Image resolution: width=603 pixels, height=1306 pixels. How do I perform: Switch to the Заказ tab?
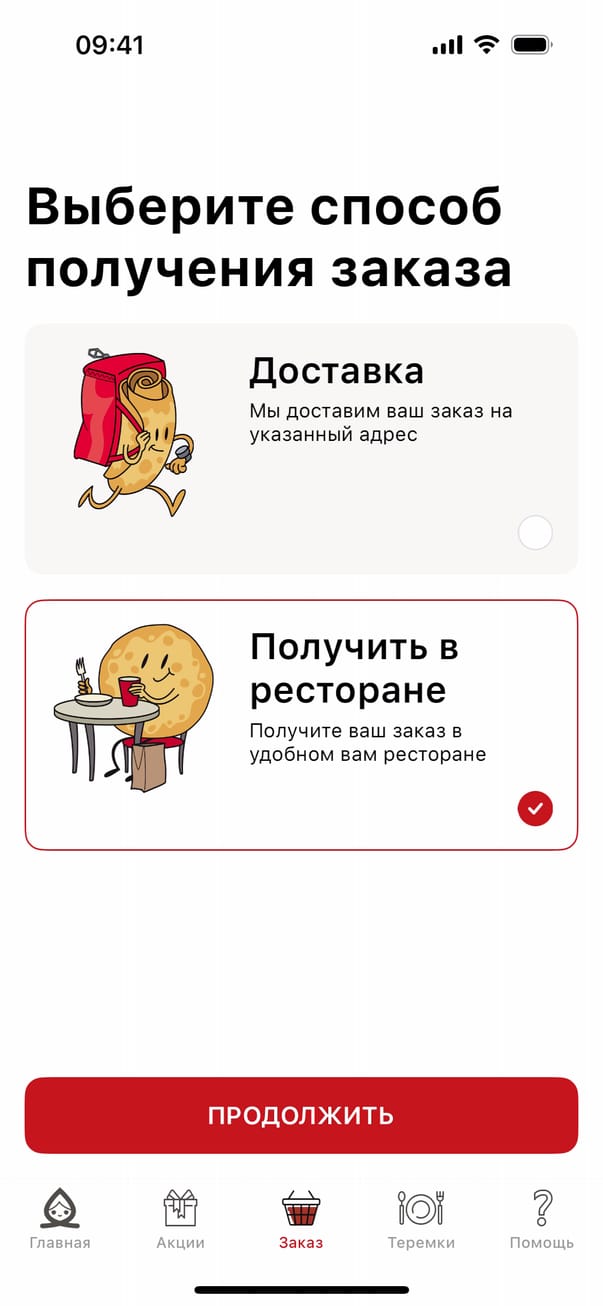(x=301, y=1220)
